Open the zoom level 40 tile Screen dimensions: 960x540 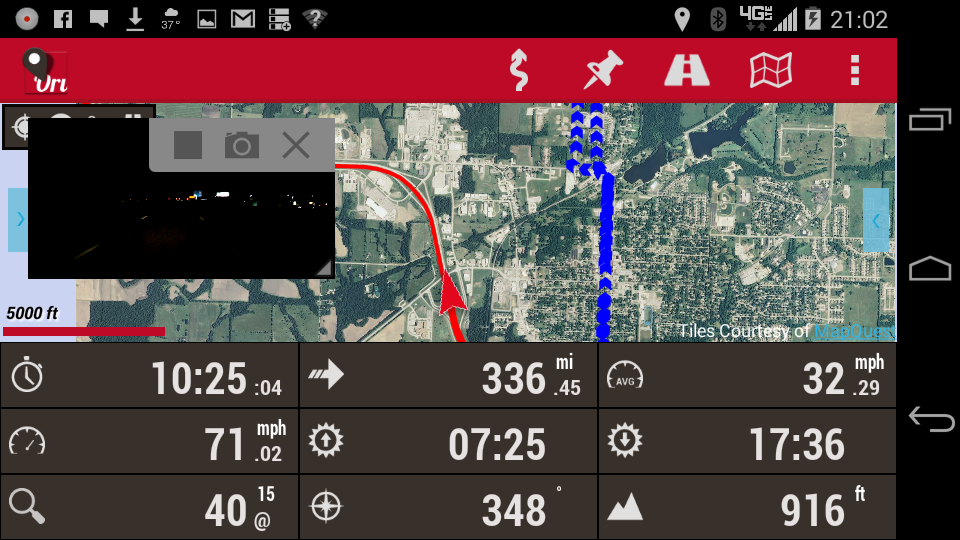pos(149,508)
